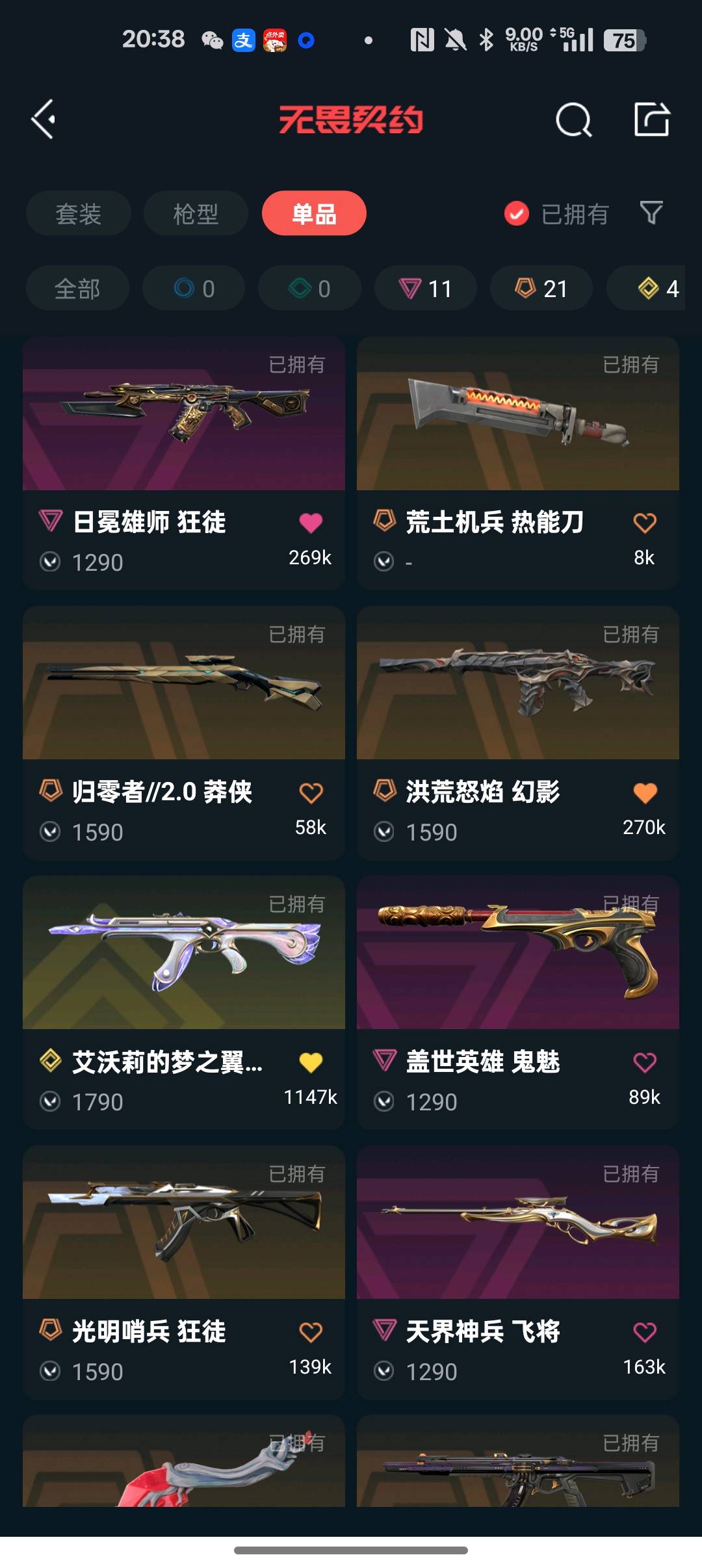Viewport: 702px width, 1568px height.
Task: Like the 天界神兵 飞将 skin
Action: click(x=644, y=1333)
